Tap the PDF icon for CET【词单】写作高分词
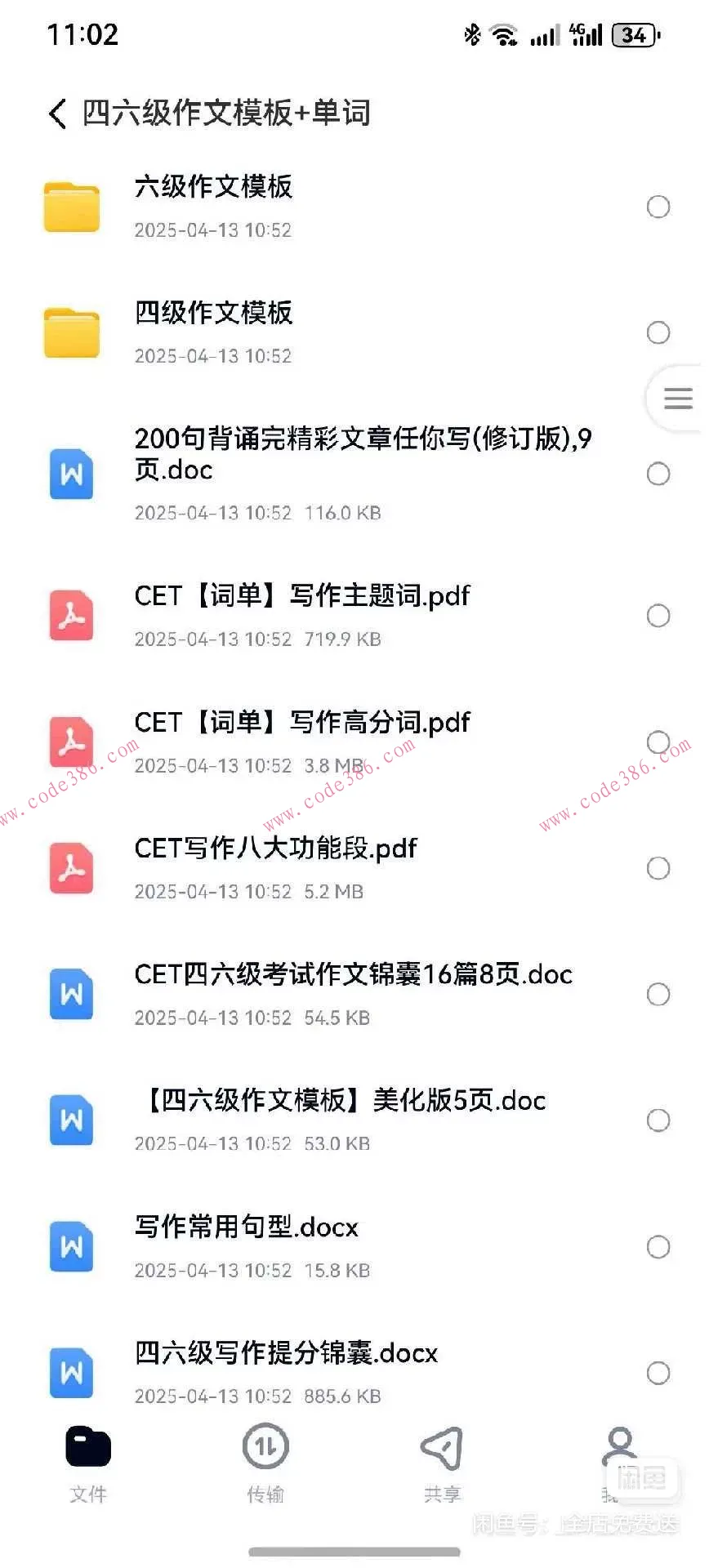Viewport: 709px width, 1568px height. [71, 742]
